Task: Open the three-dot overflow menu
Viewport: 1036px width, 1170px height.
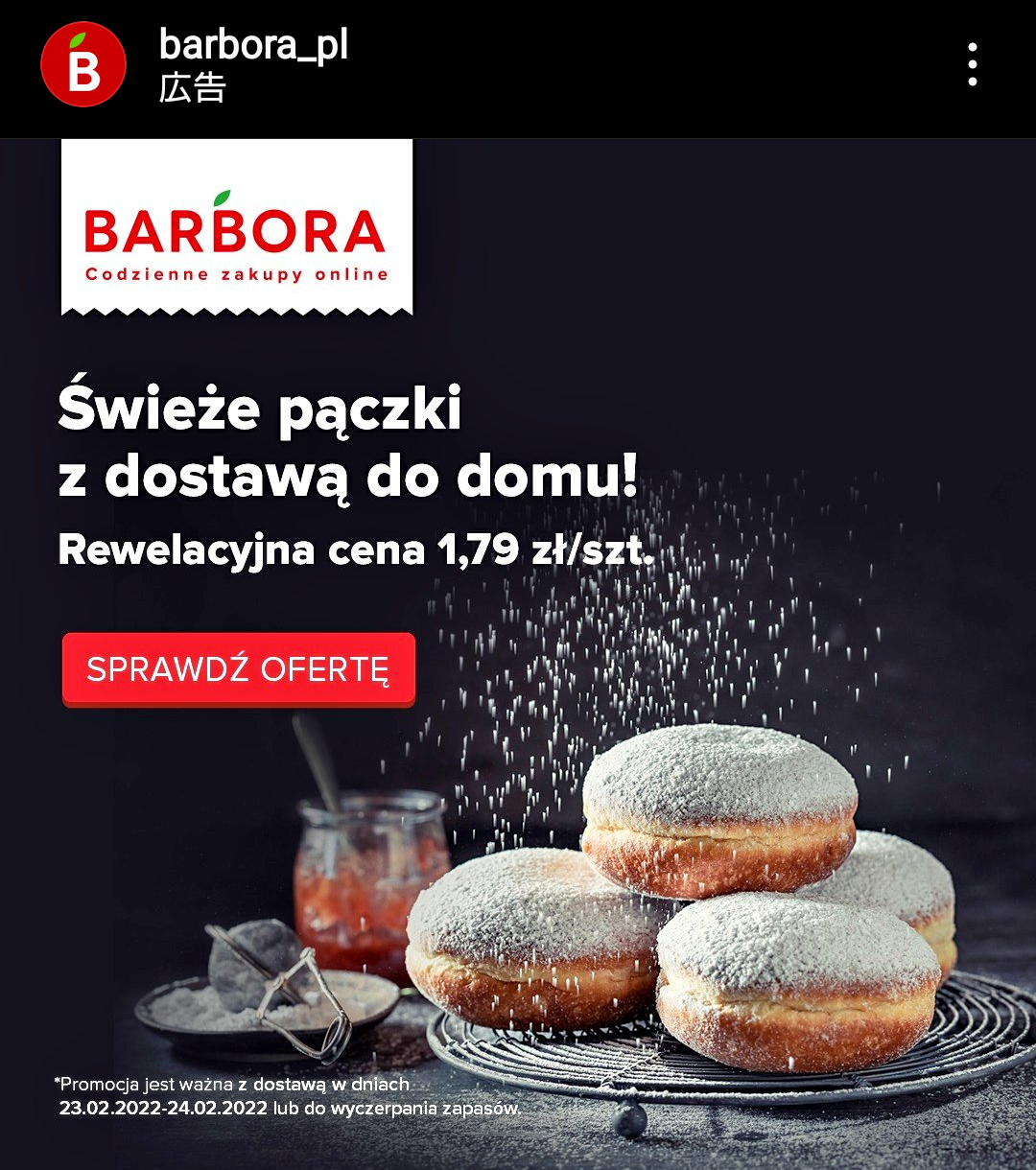Action: 972,64
